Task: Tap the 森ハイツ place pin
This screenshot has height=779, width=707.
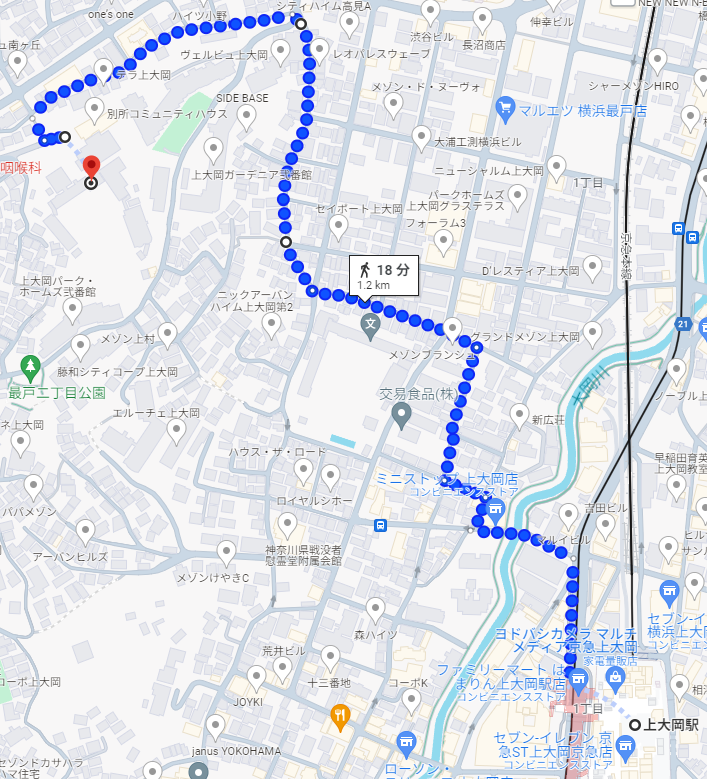Action: [375, 607]
